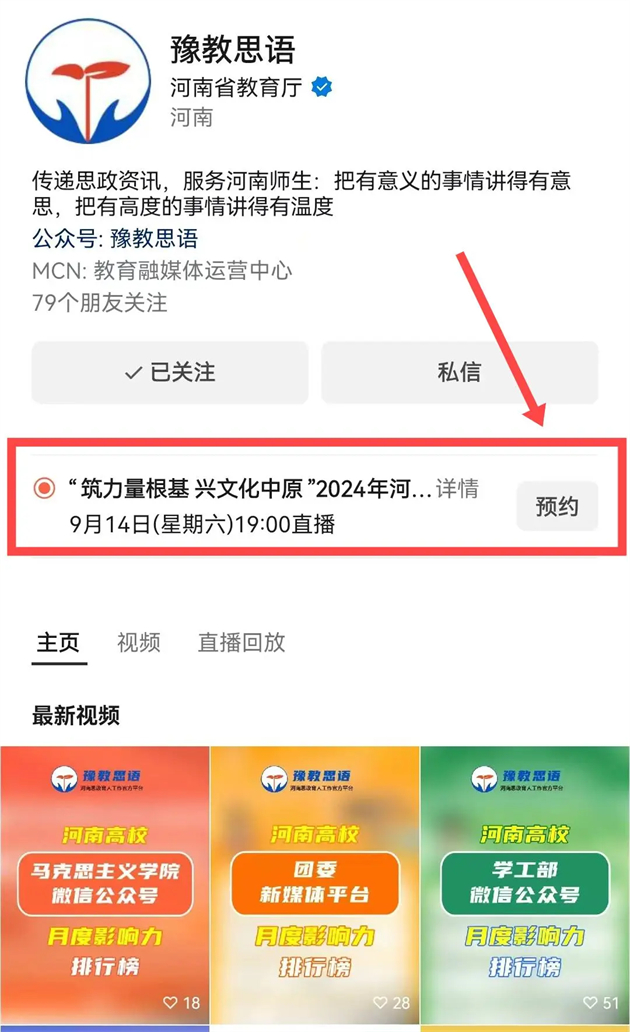Tap the 已关注 button to unfollow
Image resolution: width=630 pixels, height=1032 pixels.
coord(170,372)
